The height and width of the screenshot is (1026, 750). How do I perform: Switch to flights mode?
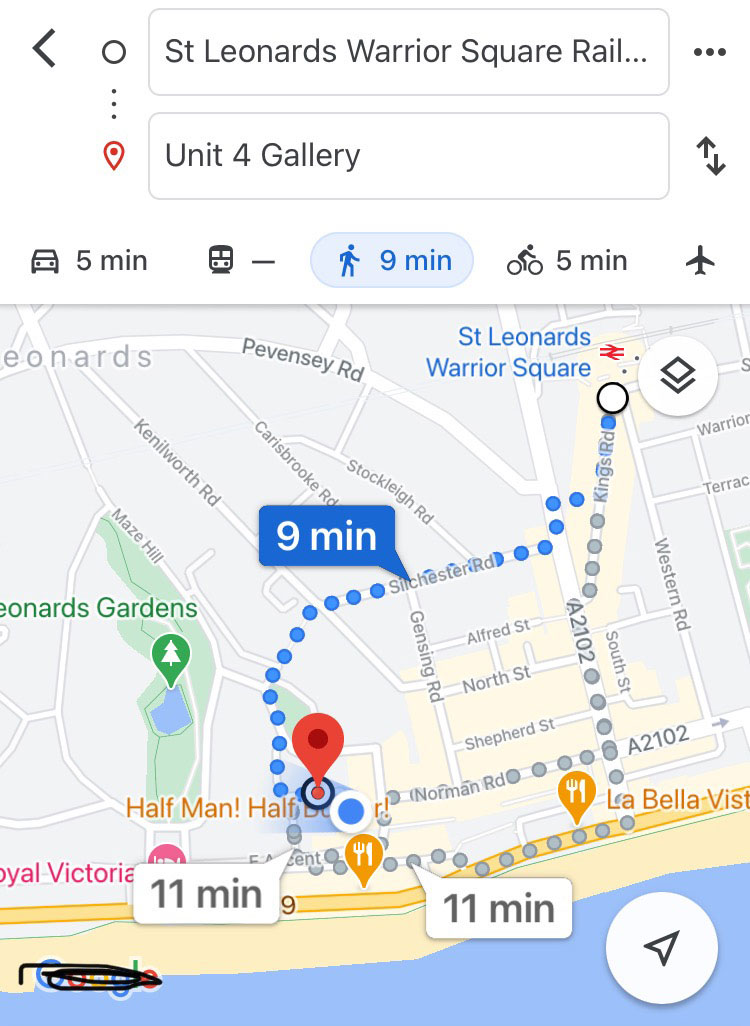pos(701,261)
